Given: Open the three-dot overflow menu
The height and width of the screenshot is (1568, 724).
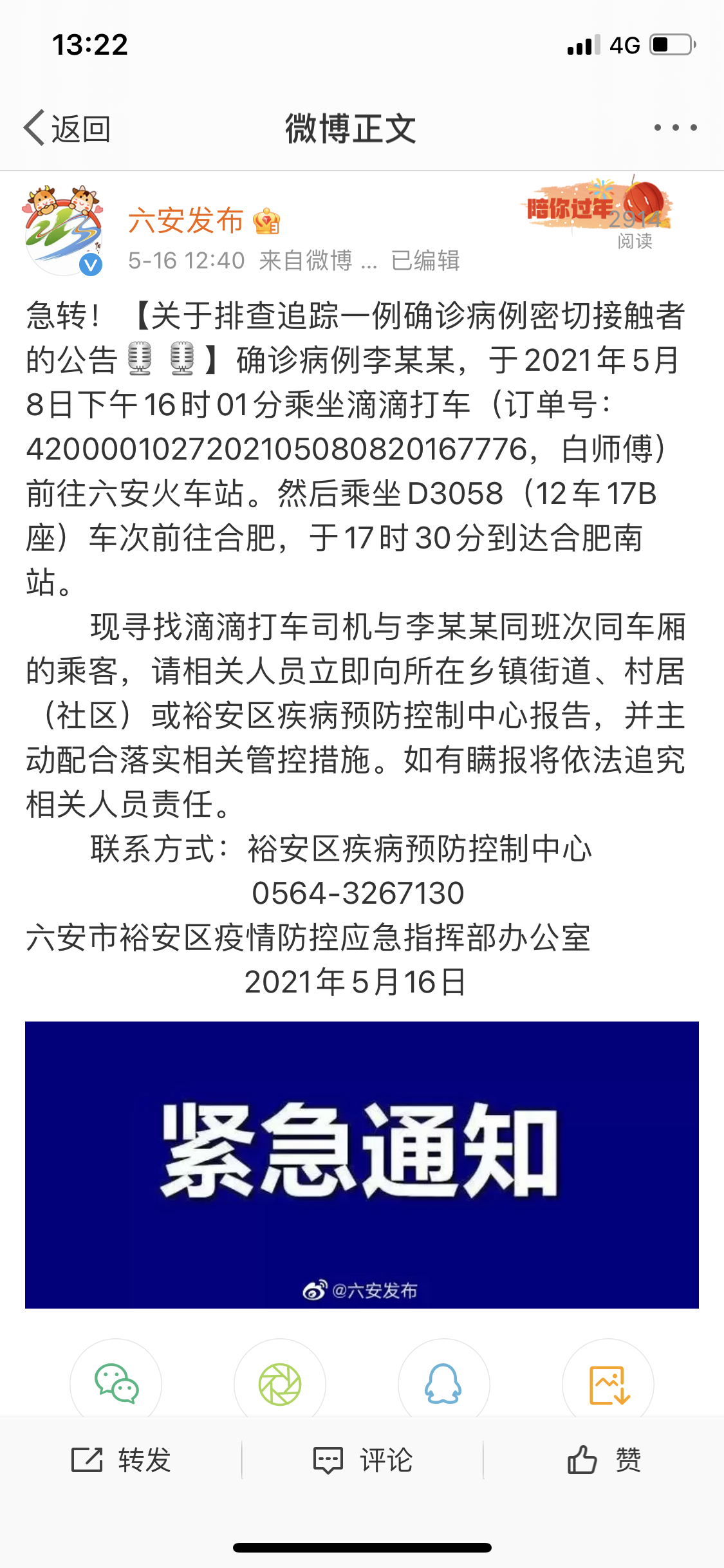Looking at the screenshot, I should [675, 127].
